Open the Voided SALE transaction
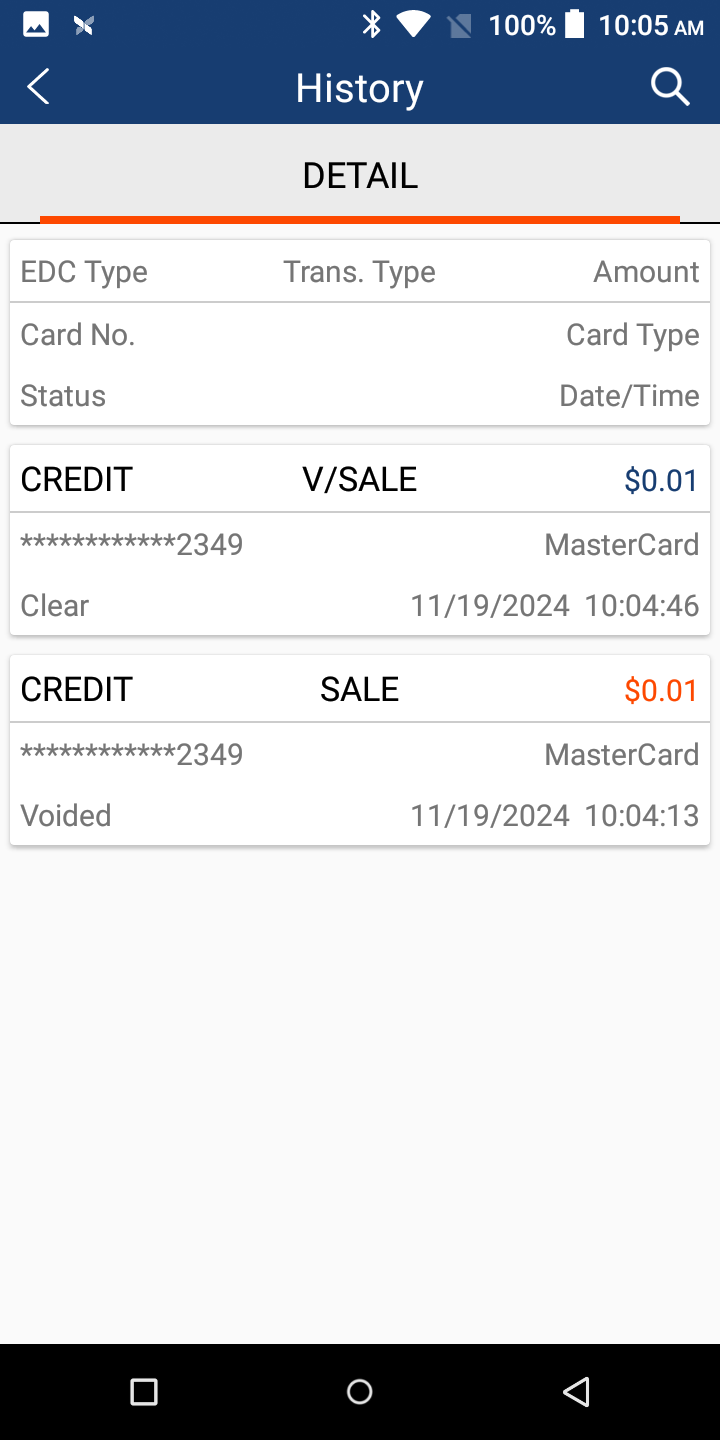 click(x=360, y=751)
